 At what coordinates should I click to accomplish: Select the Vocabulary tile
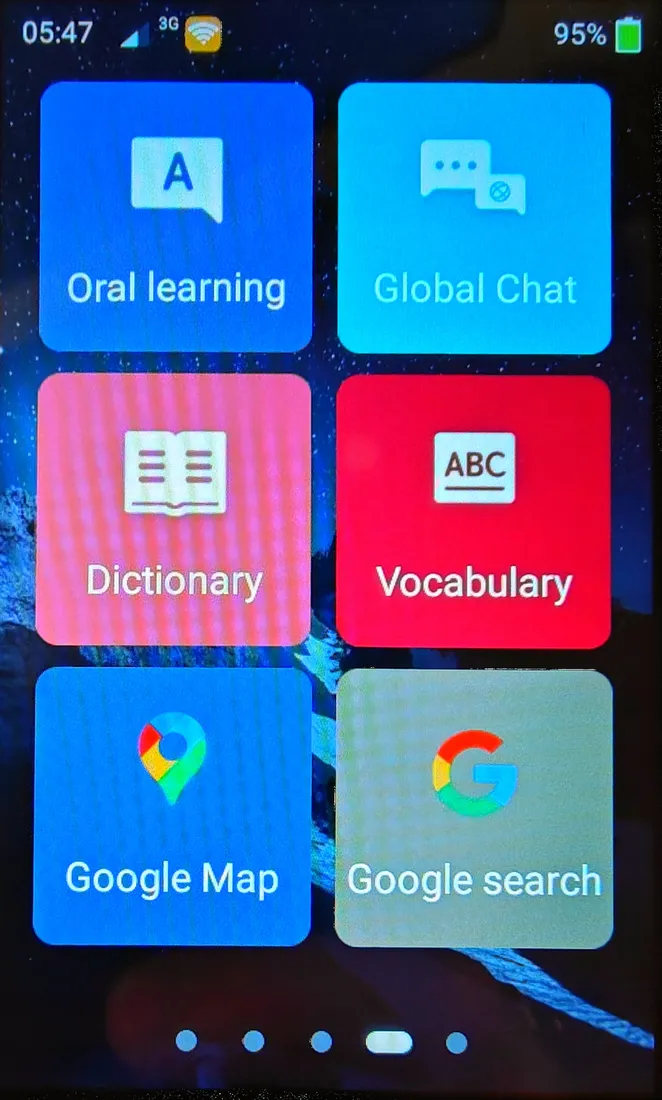[474, 511]
